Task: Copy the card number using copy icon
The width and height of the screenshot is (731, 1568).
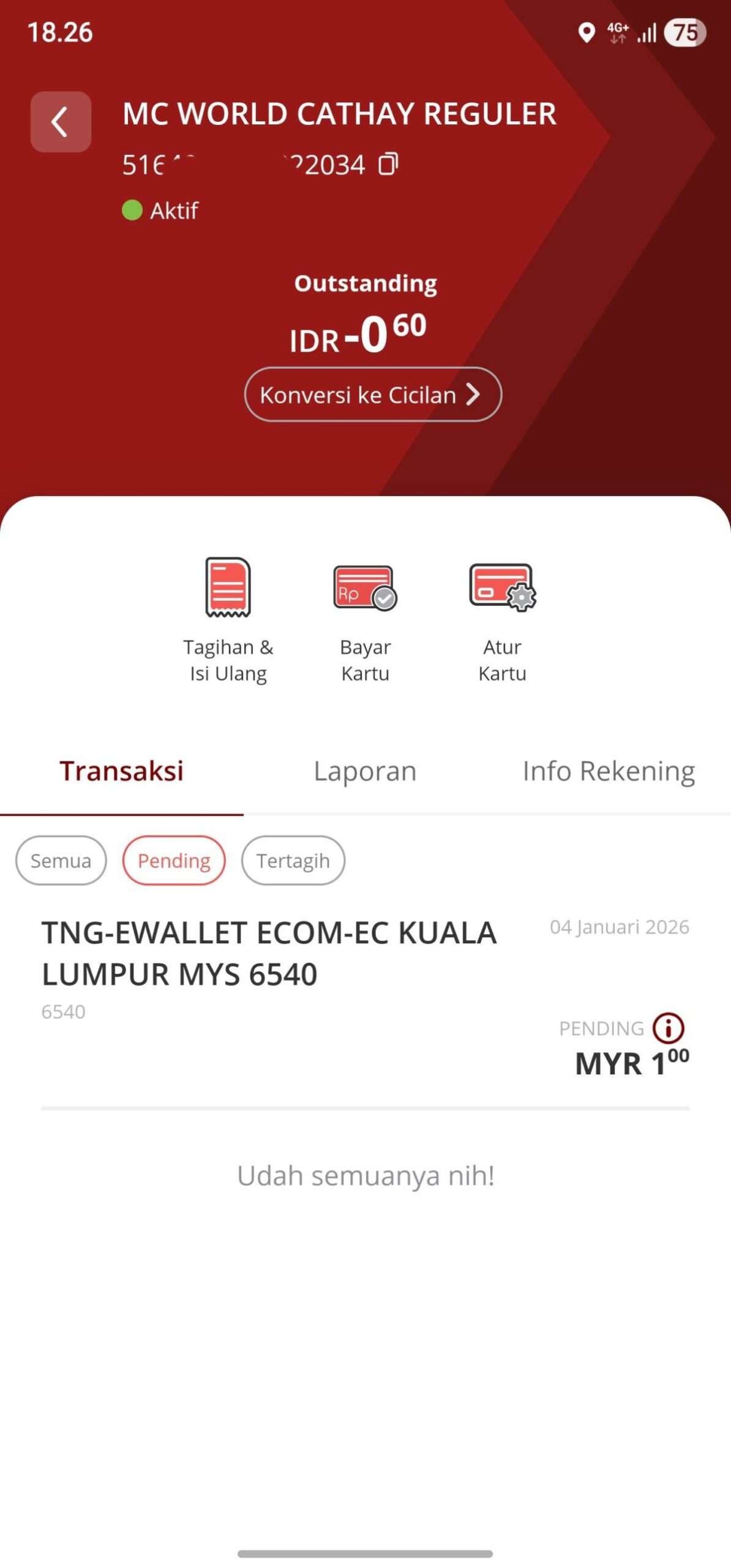Action: tap(388, 164)
